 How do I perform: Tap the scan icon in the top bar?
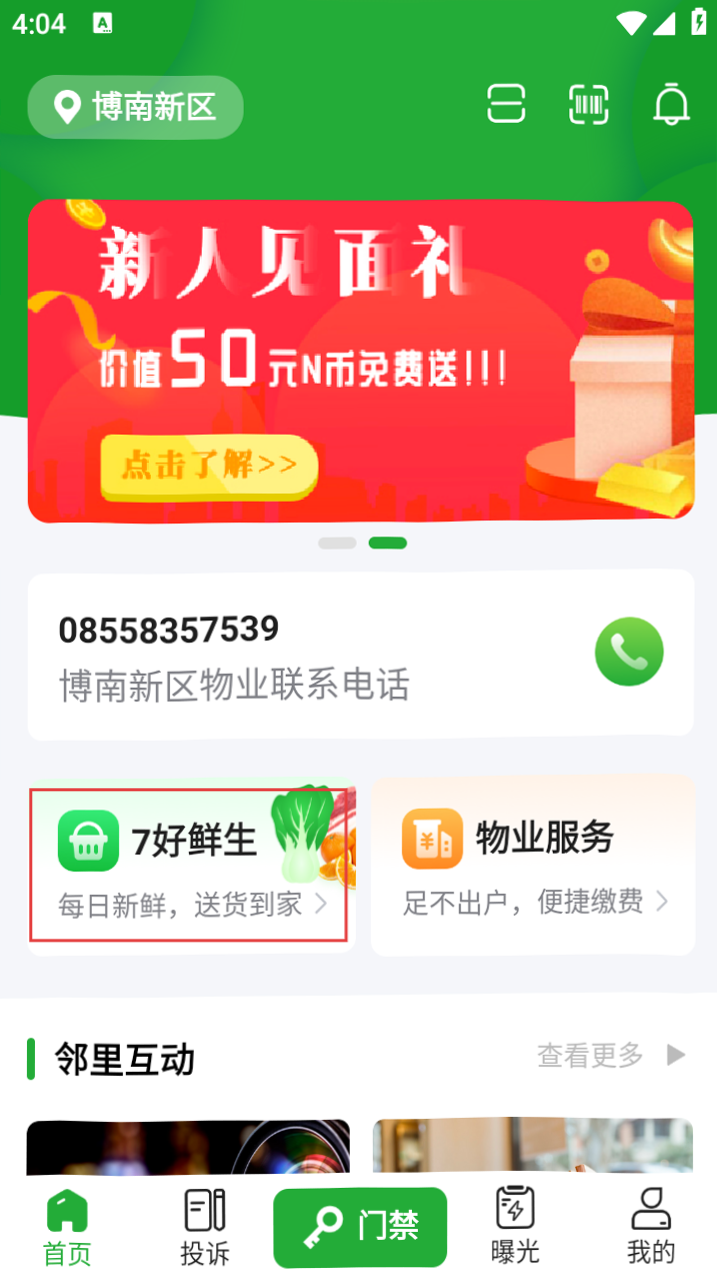click(506, 104)
